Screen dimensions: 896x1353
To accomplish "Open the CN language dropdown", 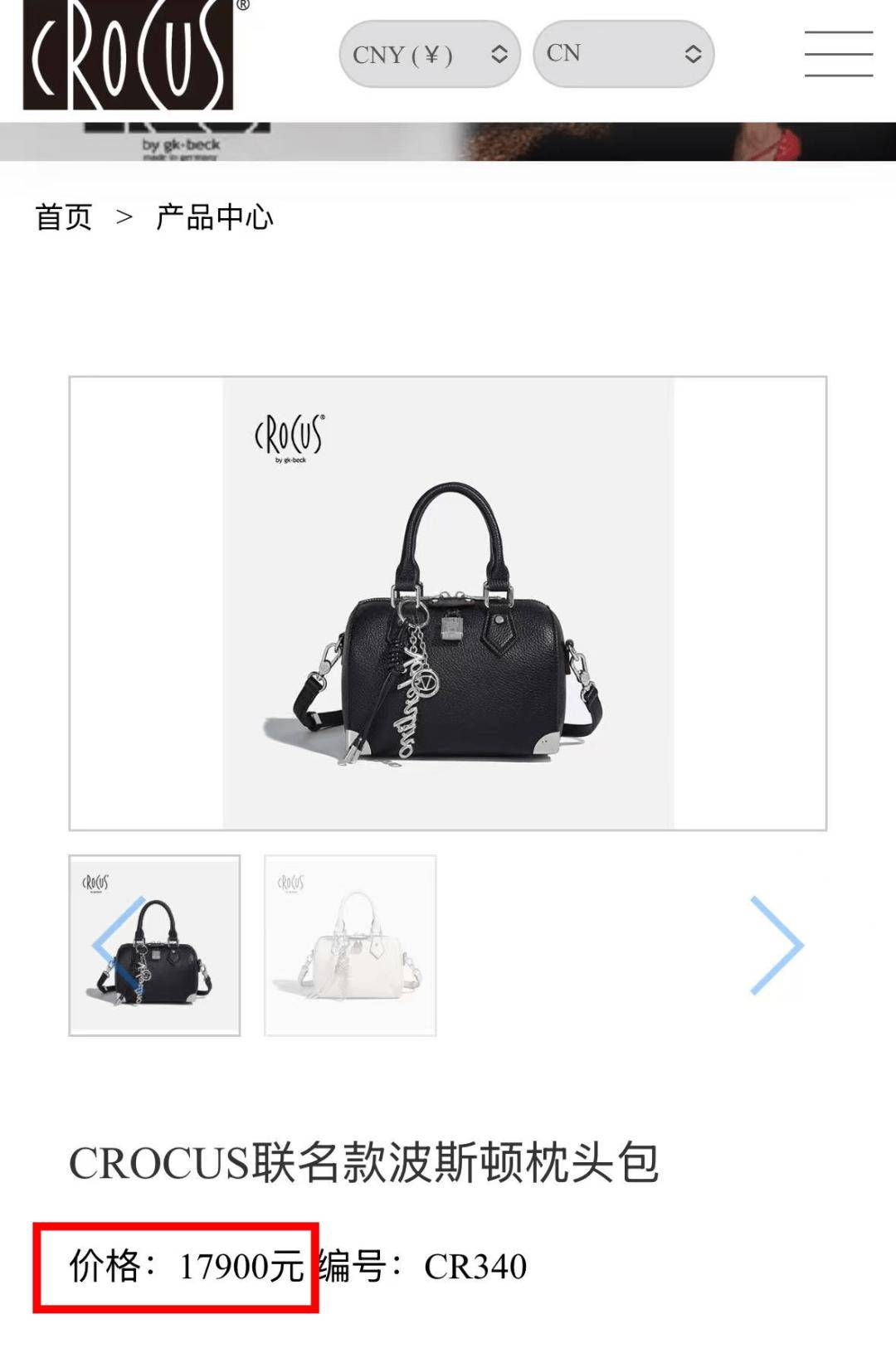I will point(623,55).
